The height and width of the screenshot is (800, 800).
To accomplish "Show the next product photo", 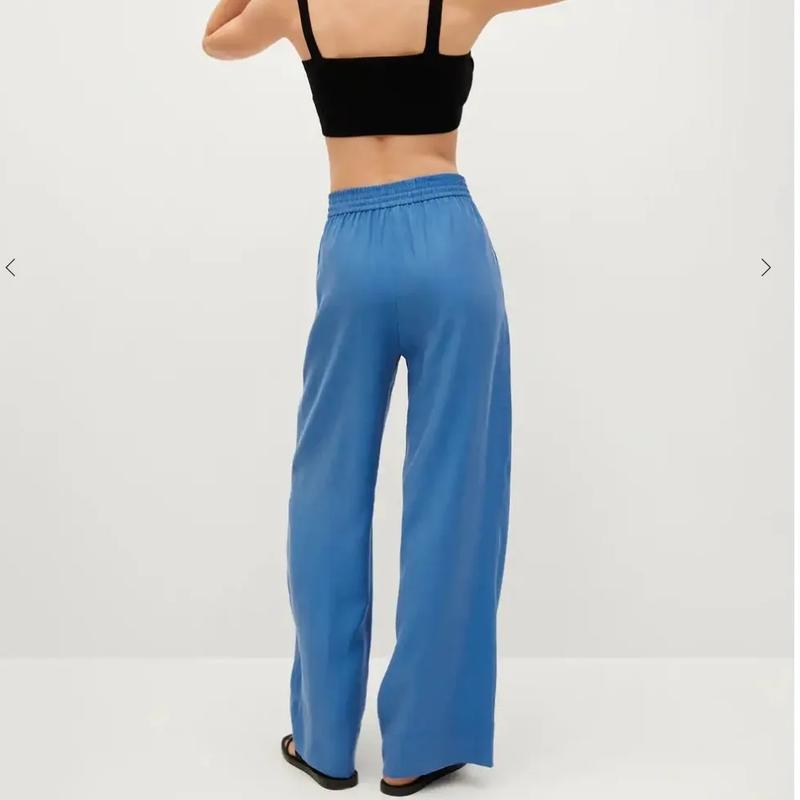I will point(765,267).
